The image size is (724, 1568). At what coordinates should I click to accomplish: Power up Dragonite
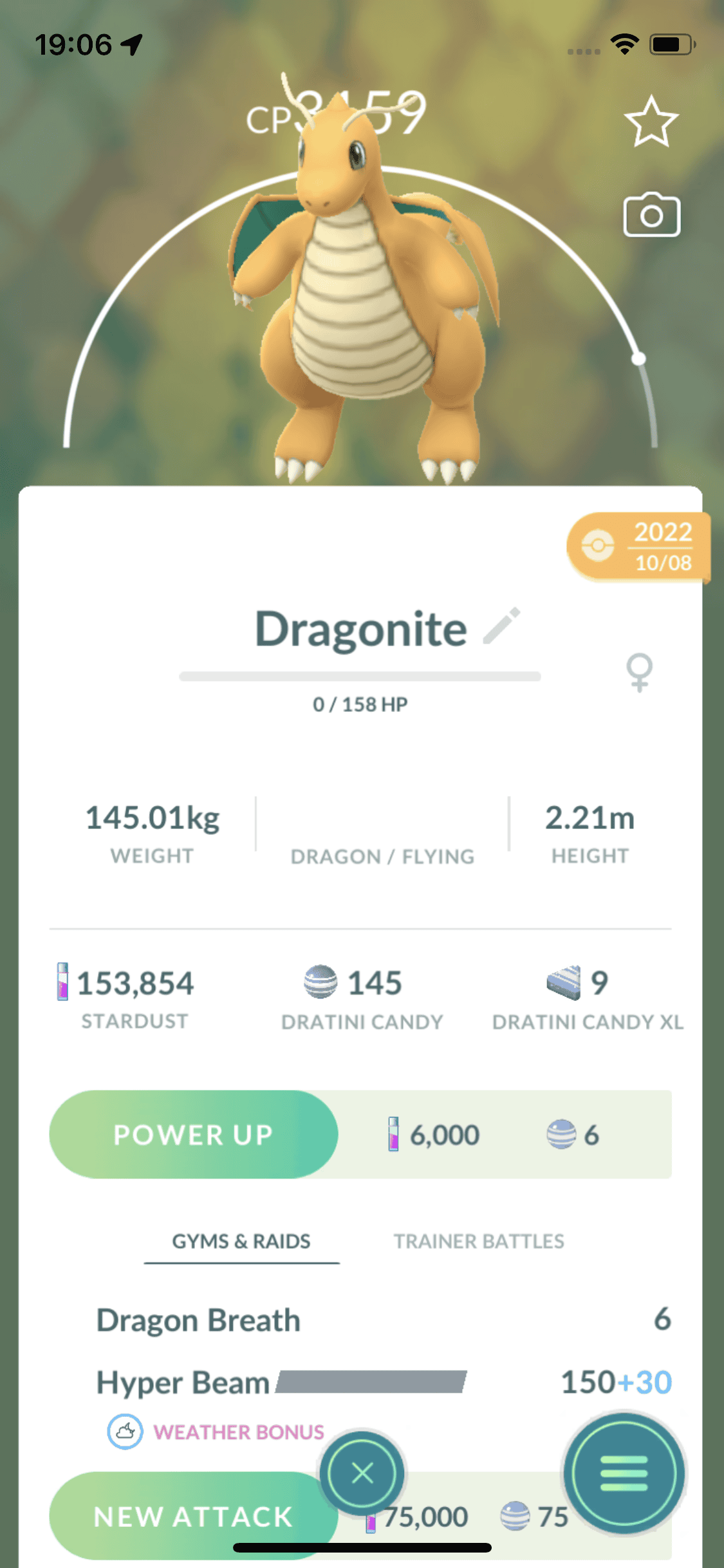[194, 1134]
